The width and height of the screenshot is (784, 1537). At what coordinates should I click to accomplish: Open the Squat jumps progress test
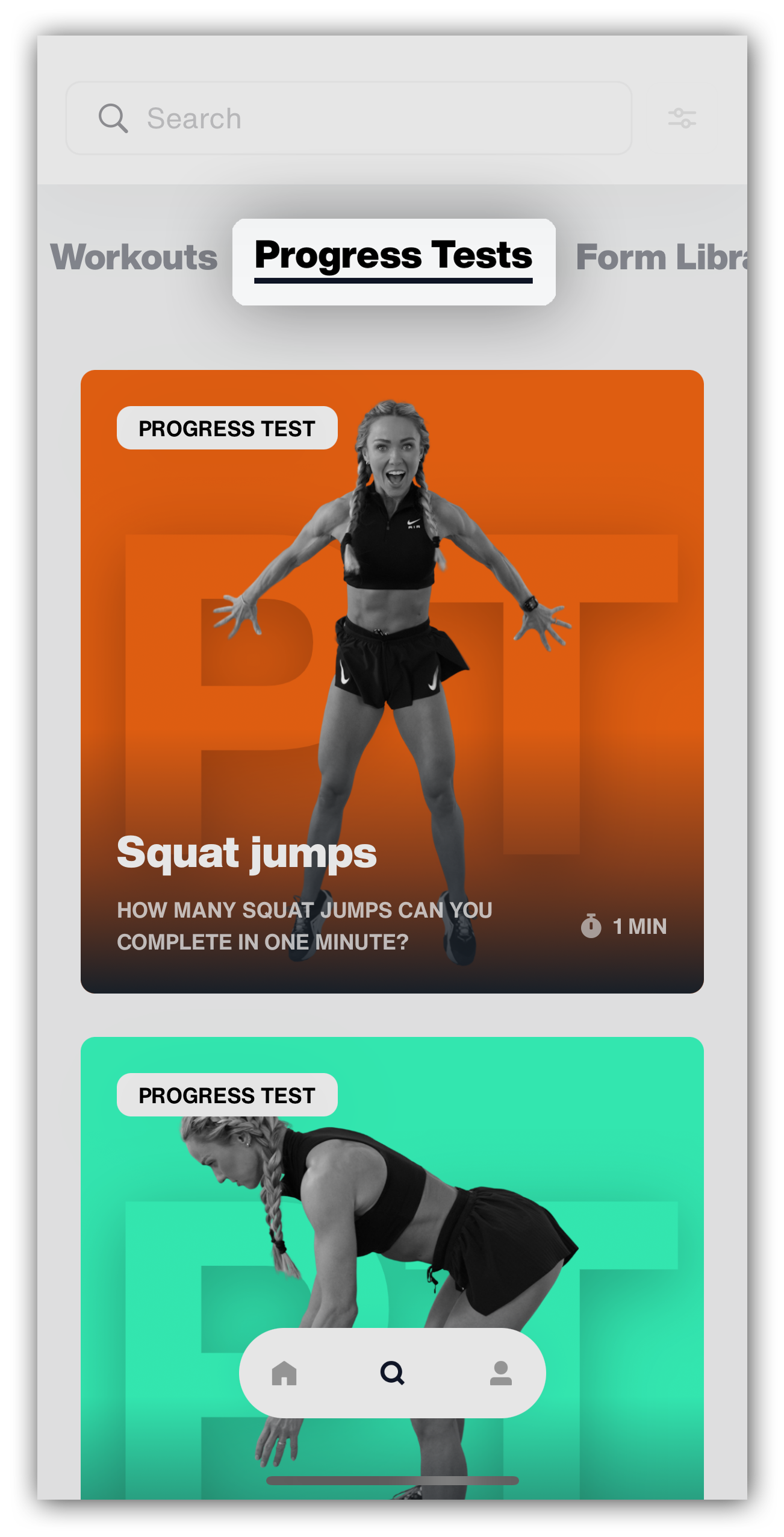(x=392, y=681)
